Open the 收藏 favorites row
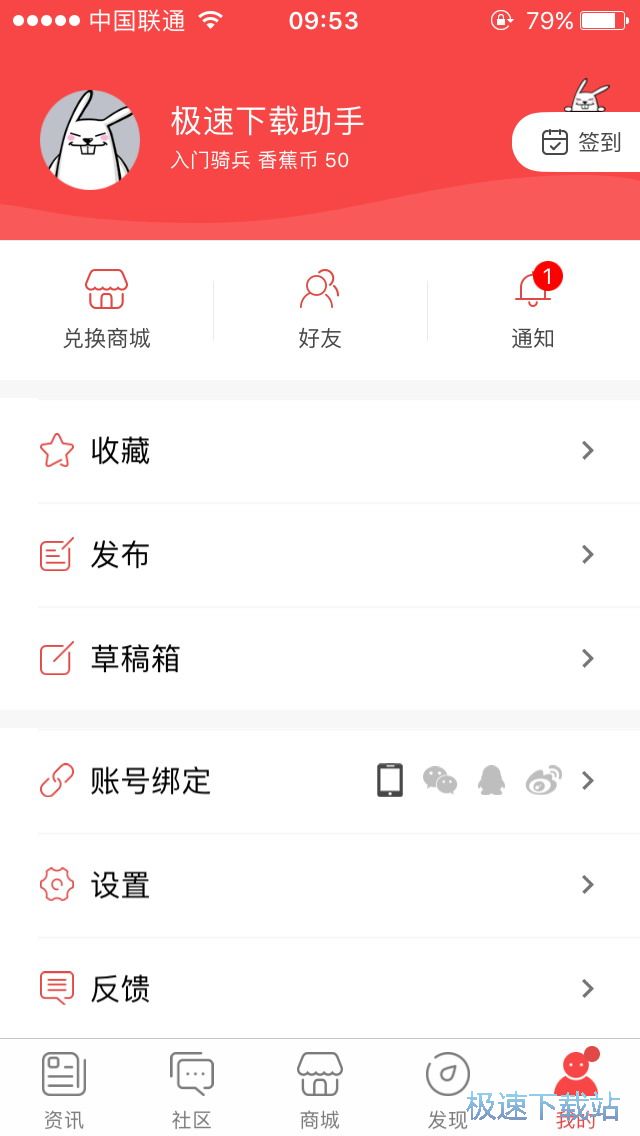This screenshot has height=1136, width=640. (x=320, y=451)
